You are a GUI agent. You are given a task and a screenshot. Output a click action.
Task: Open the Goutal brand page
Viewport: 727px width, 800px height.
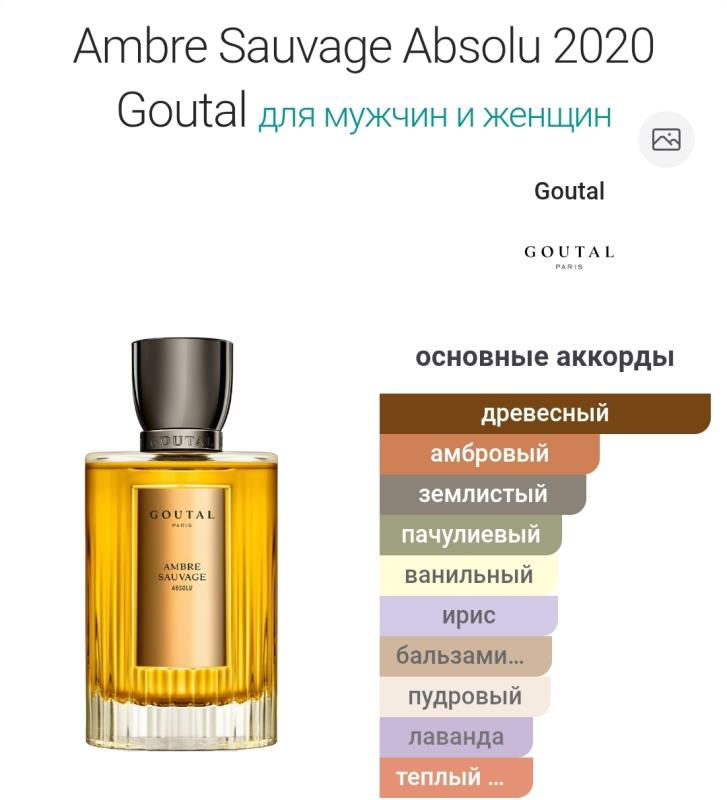point(569,190)
